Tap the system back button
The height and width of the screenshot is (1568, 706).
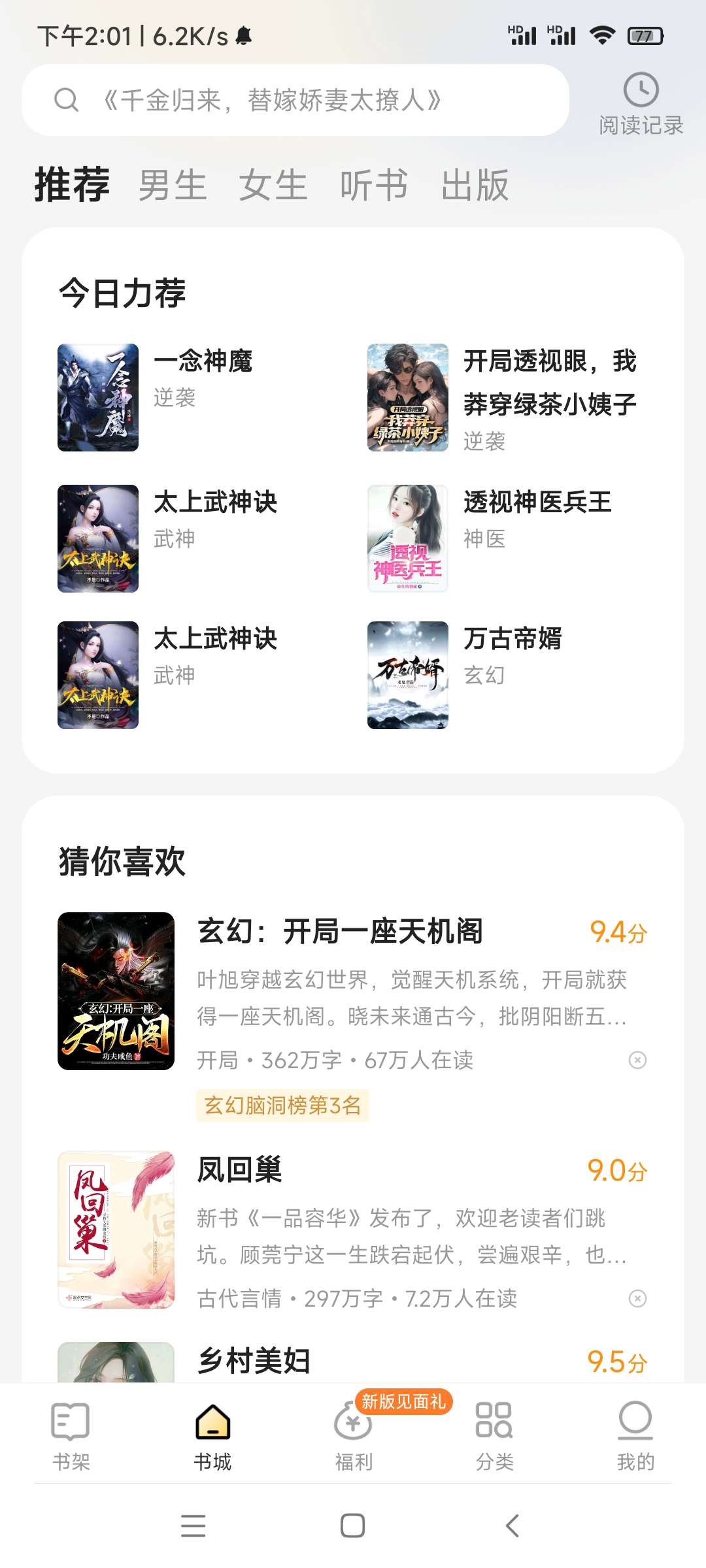click(x=513, y=1526)
